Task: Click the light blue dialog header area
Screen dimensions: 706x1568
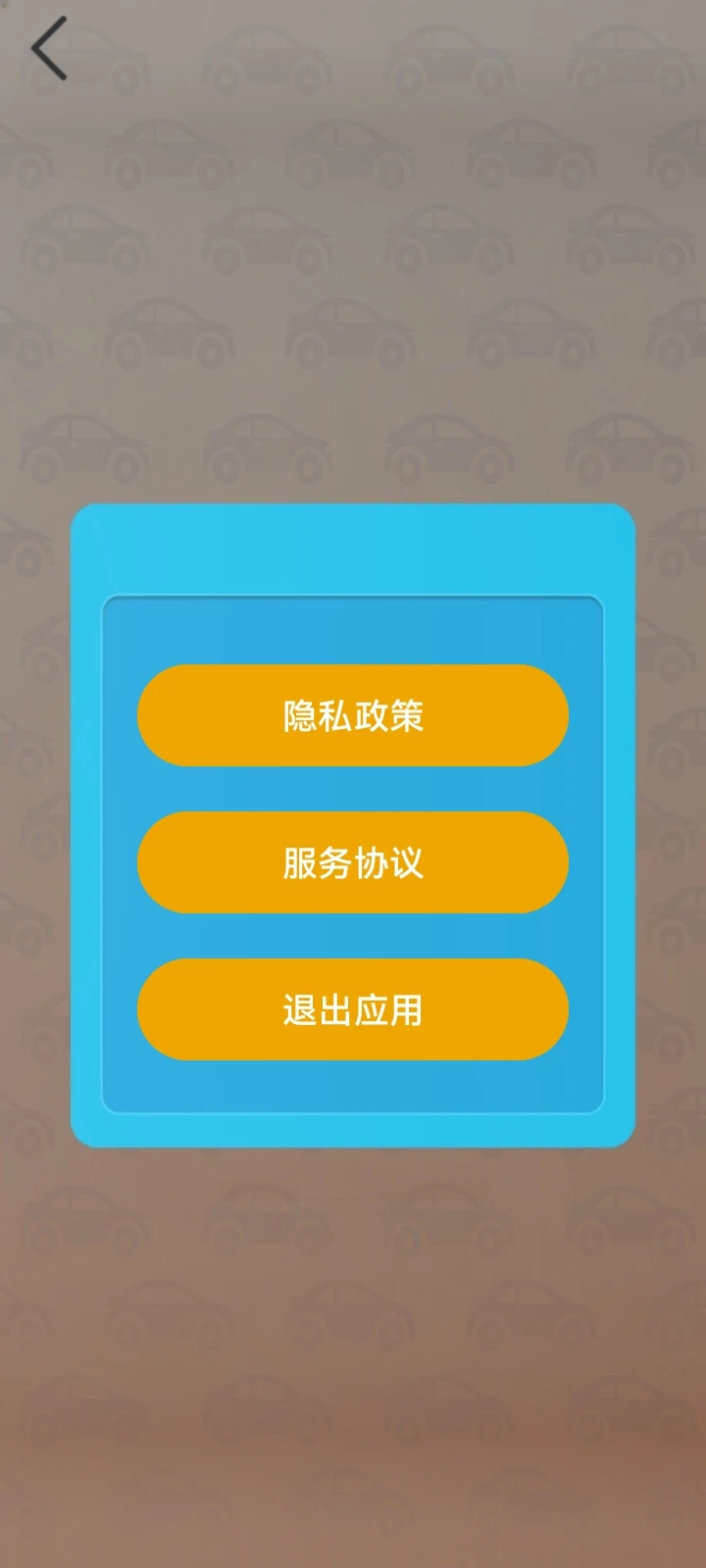Action: coord(353,549)
